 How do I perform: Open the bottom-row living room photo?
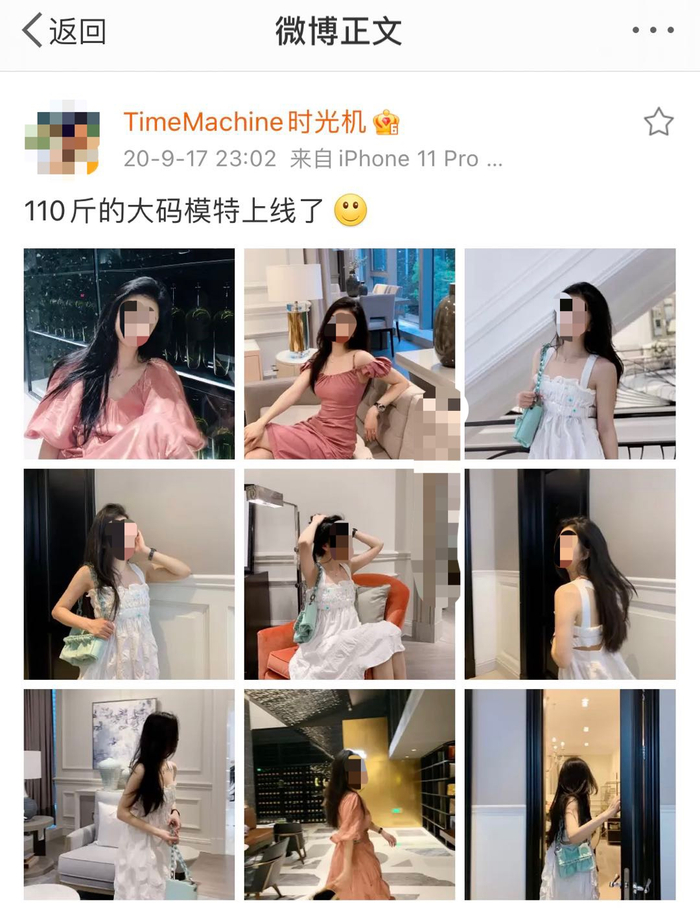129,794
